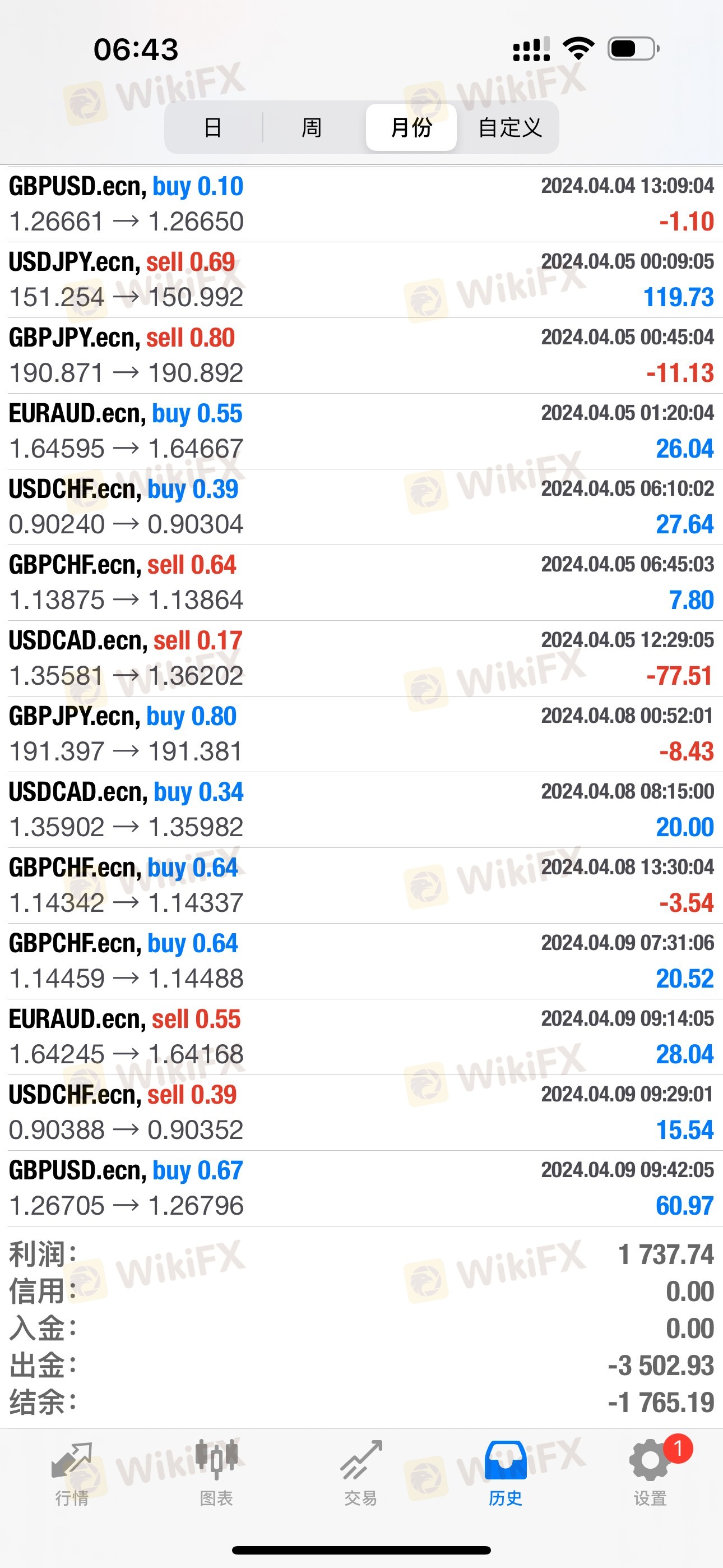
Task: Switch to the 日 (day) period
Action: click(x=213, y=128)
